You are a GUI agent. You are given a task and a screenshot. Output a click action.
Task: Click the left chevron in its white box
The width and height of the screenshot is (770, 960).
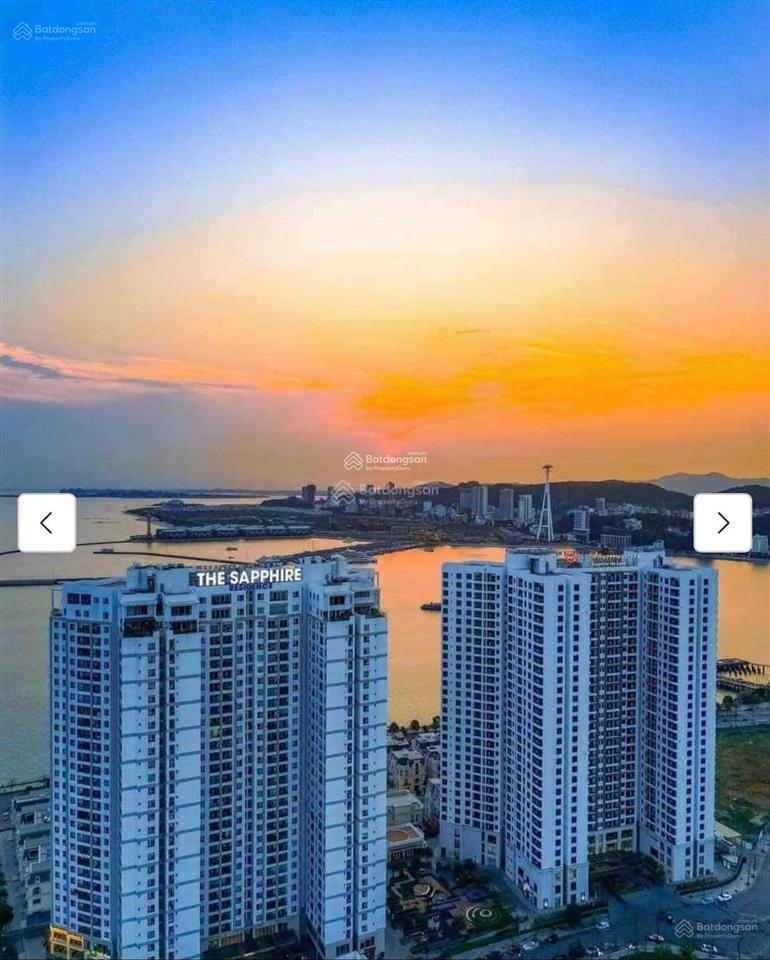pos(47,522)
